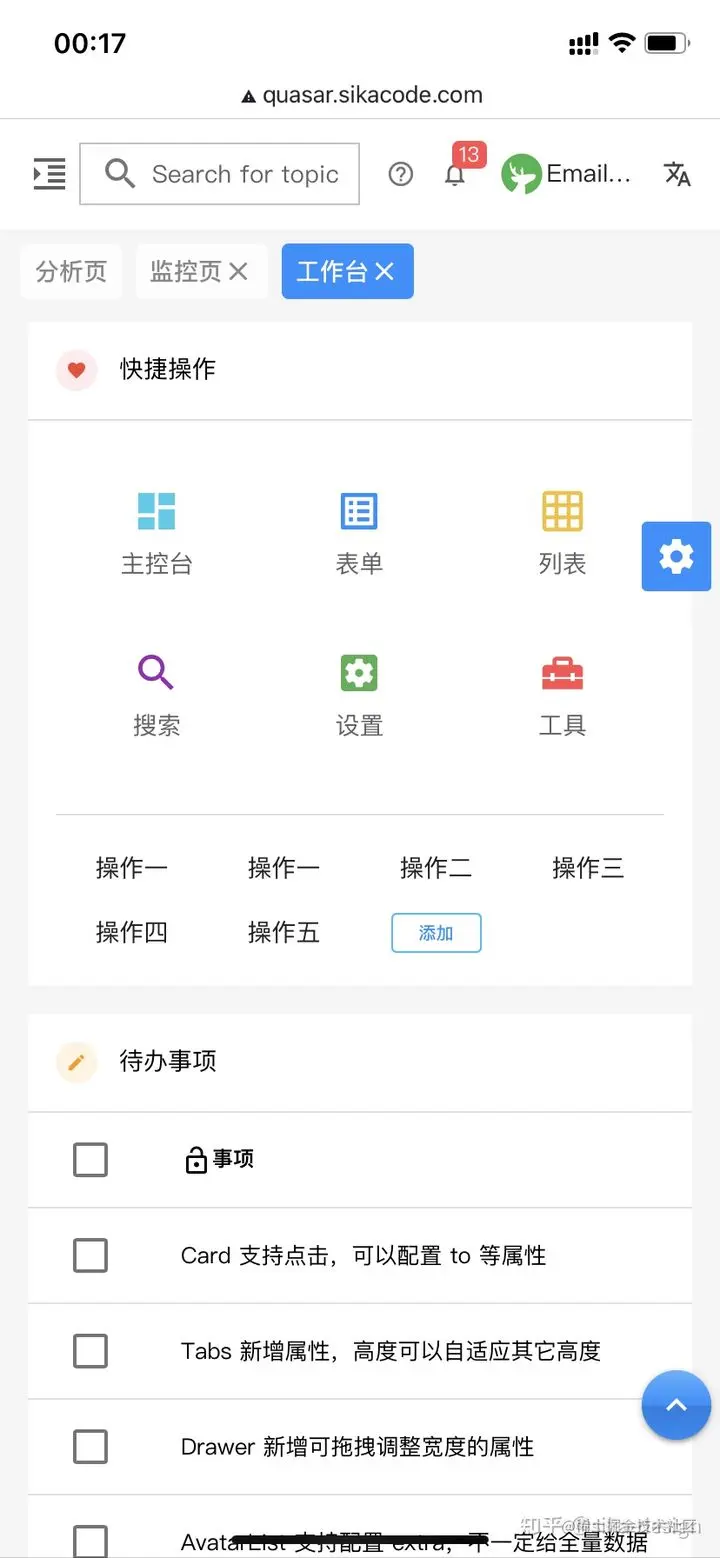Open the blue gear settings panel
Viewport: 720px width, 1558px height.
(x=676, y=556)
